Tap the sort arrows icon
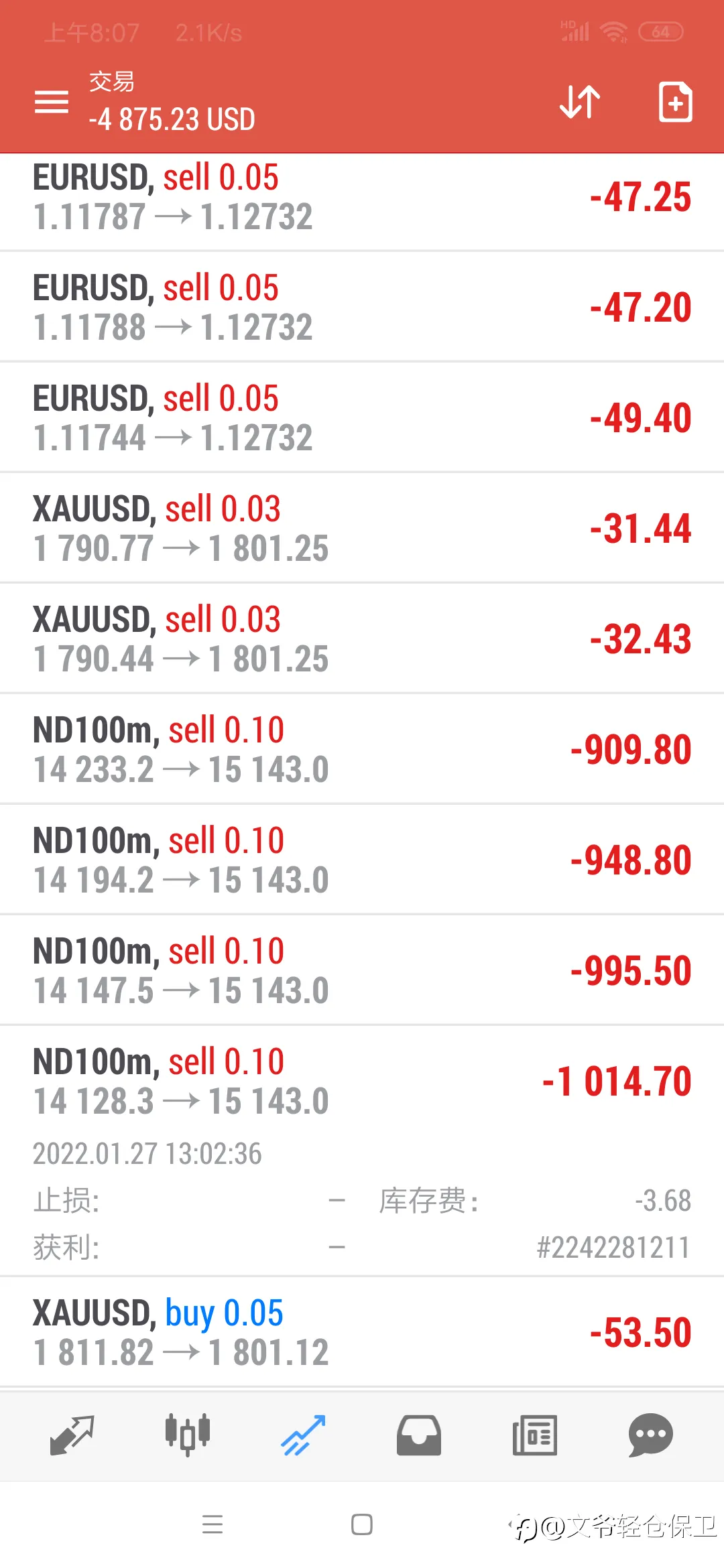724x1568 pixels. tap(580, 102)
